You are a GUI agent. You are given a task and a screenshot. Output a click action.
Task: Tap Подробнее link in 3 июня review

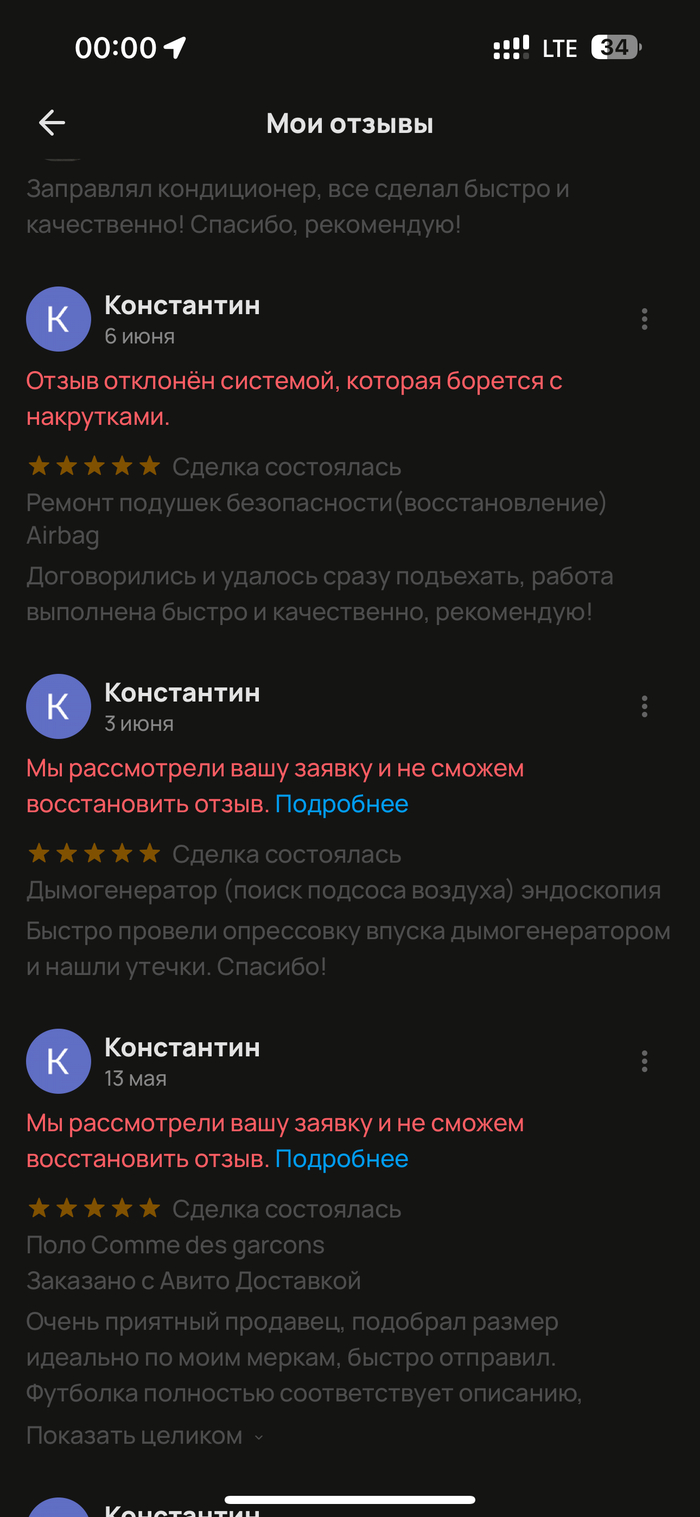pyautogui.click(x=341, y=804)
